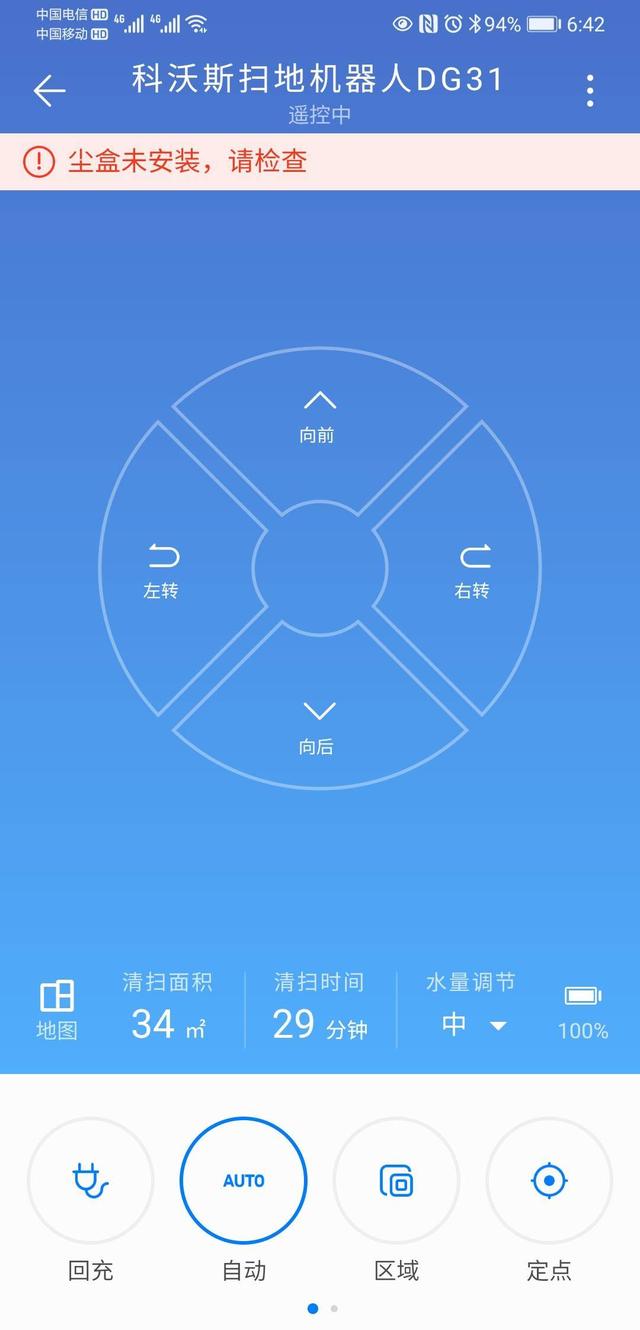This screenshot has width=640, height=1330.
Task: Move the robot forward (向前)
Action: coord(319,417)
